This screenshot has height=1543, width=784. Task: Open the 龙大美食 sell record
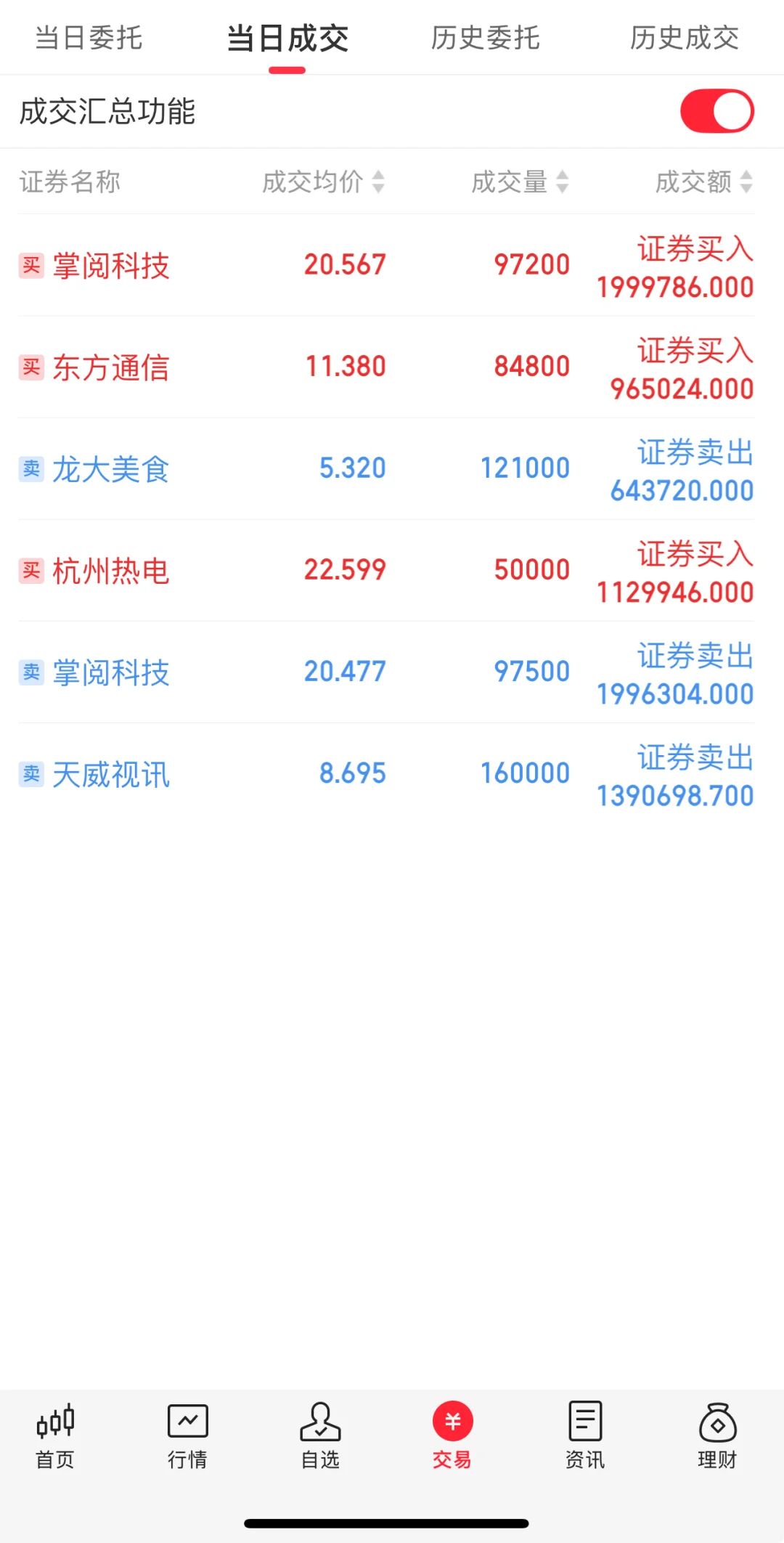tap(386, 469)
